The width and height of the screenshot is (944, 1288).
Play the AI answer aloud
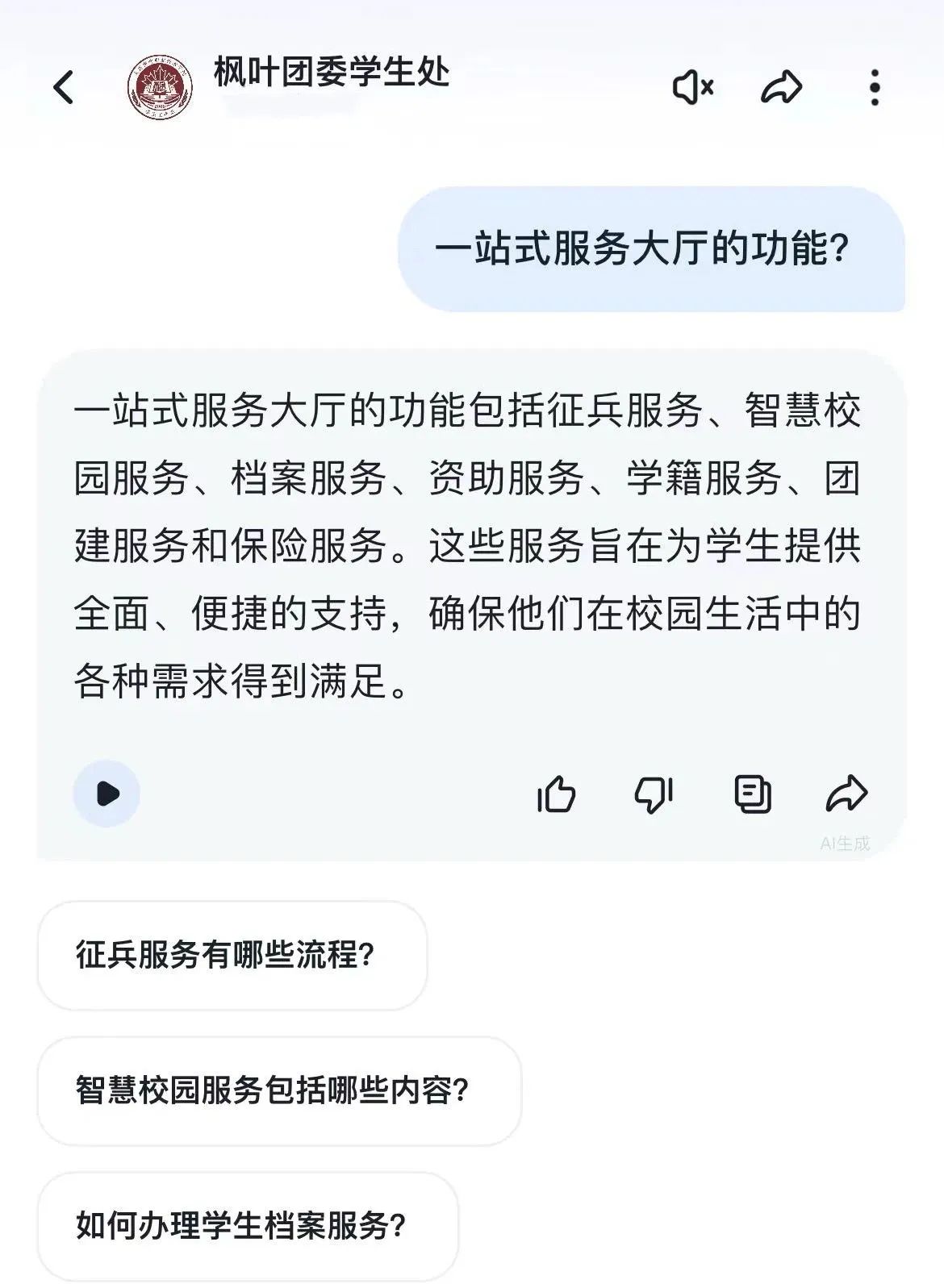pos(107,794)
